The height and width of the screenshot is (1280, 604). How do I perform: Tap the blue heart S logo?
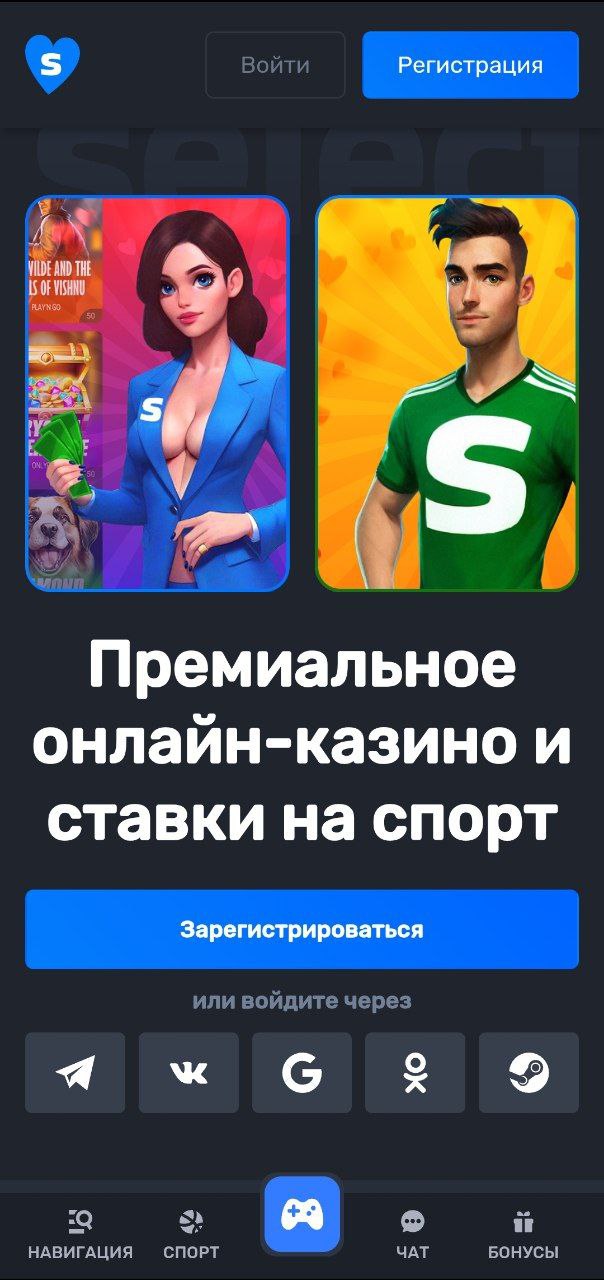(x=52, y=64)
